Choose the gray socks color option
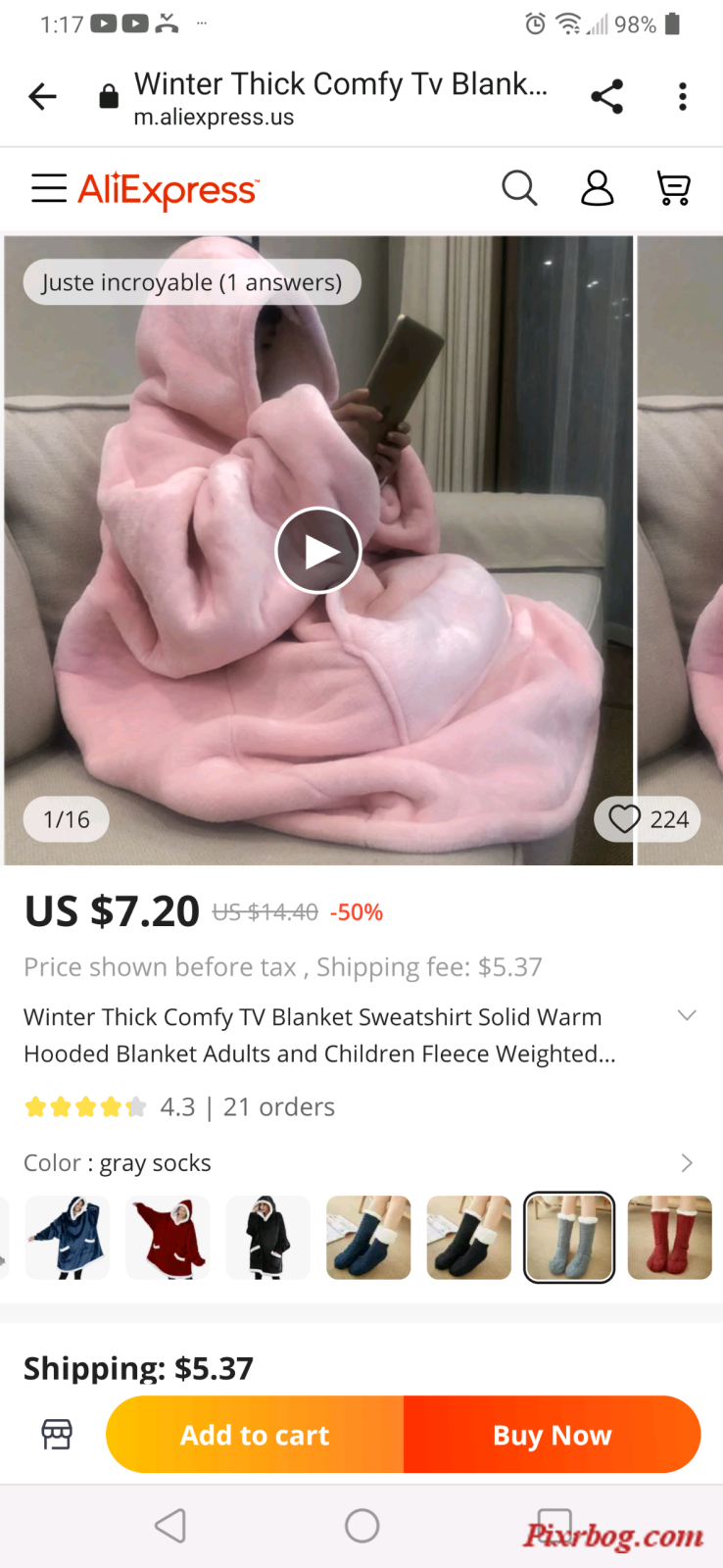723x1568 pixels. pos(569,1237)
